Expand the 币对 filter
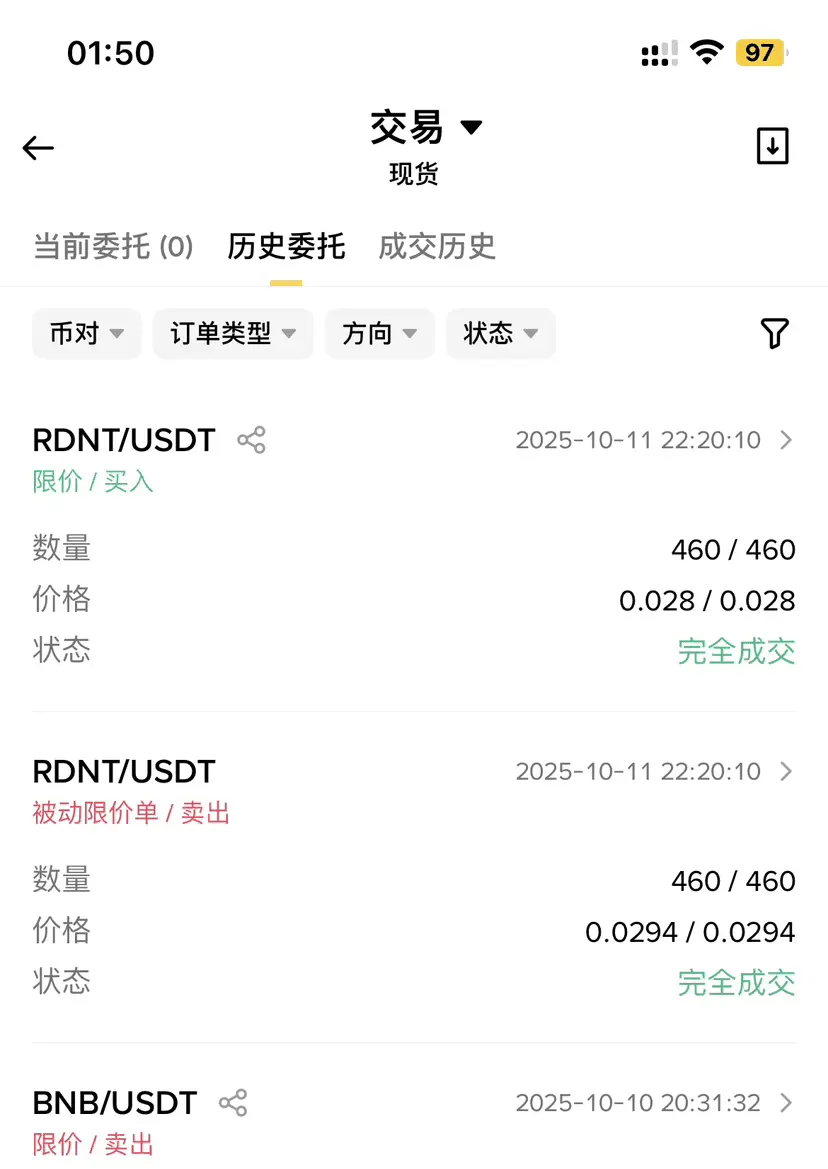This screenshot has width=828, height=1169. [x=86, y=333]
